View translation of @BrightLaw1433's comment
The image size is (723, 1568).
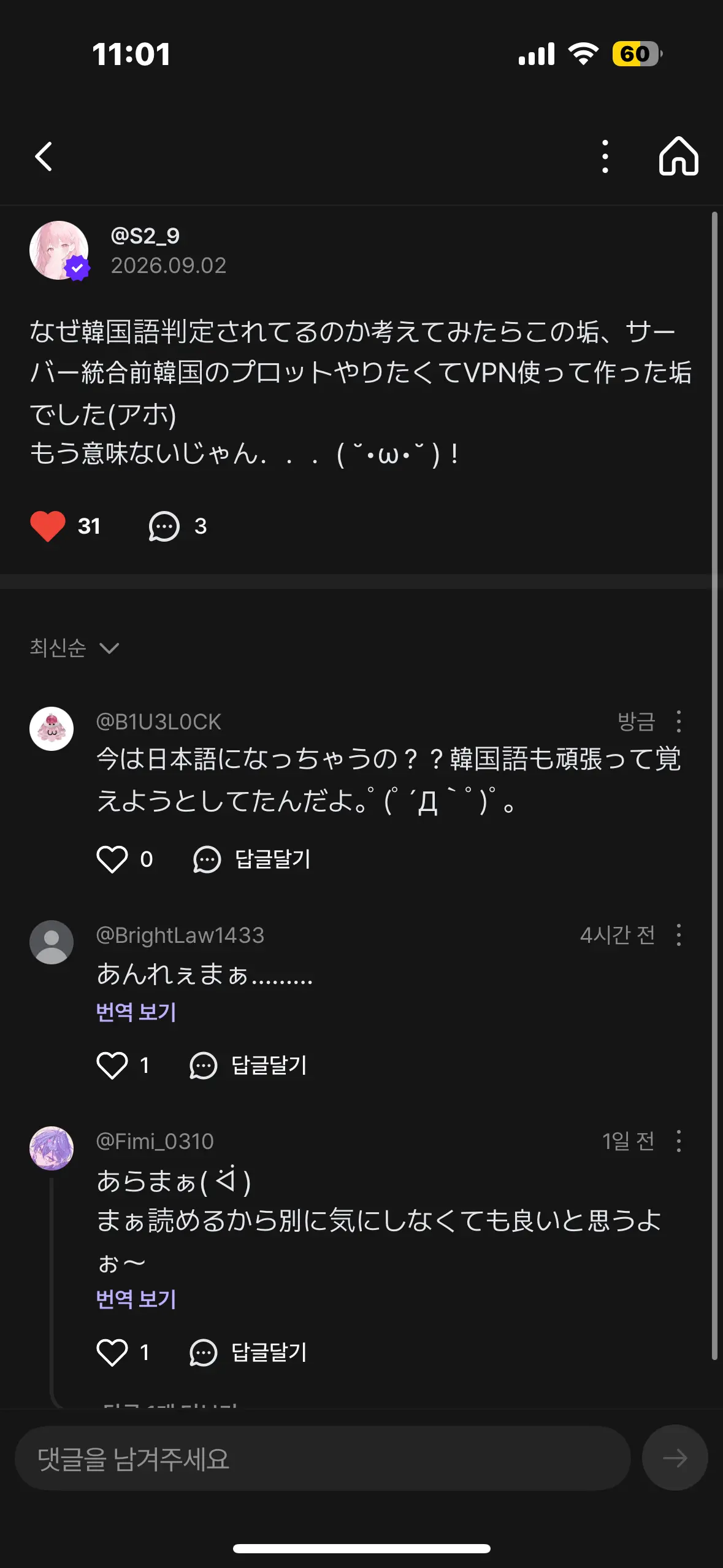pyautogui.click(x=136, y=1012)
